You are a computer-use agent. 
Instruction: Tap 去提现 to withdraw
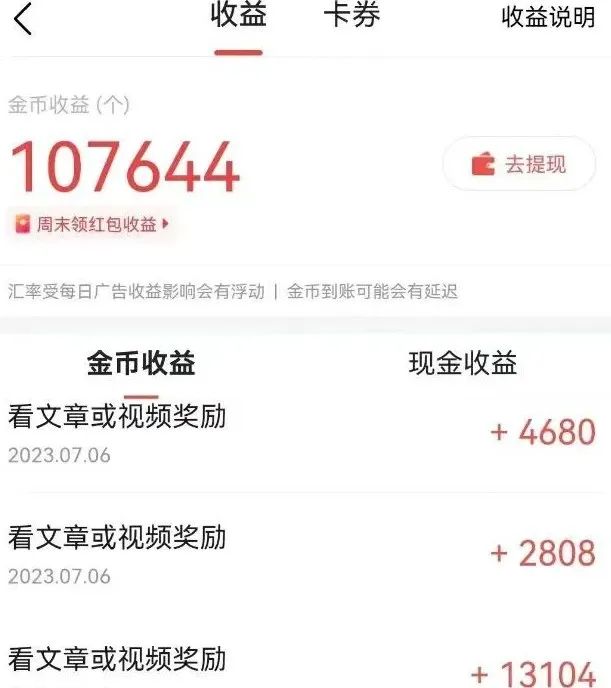pos(519,164)
